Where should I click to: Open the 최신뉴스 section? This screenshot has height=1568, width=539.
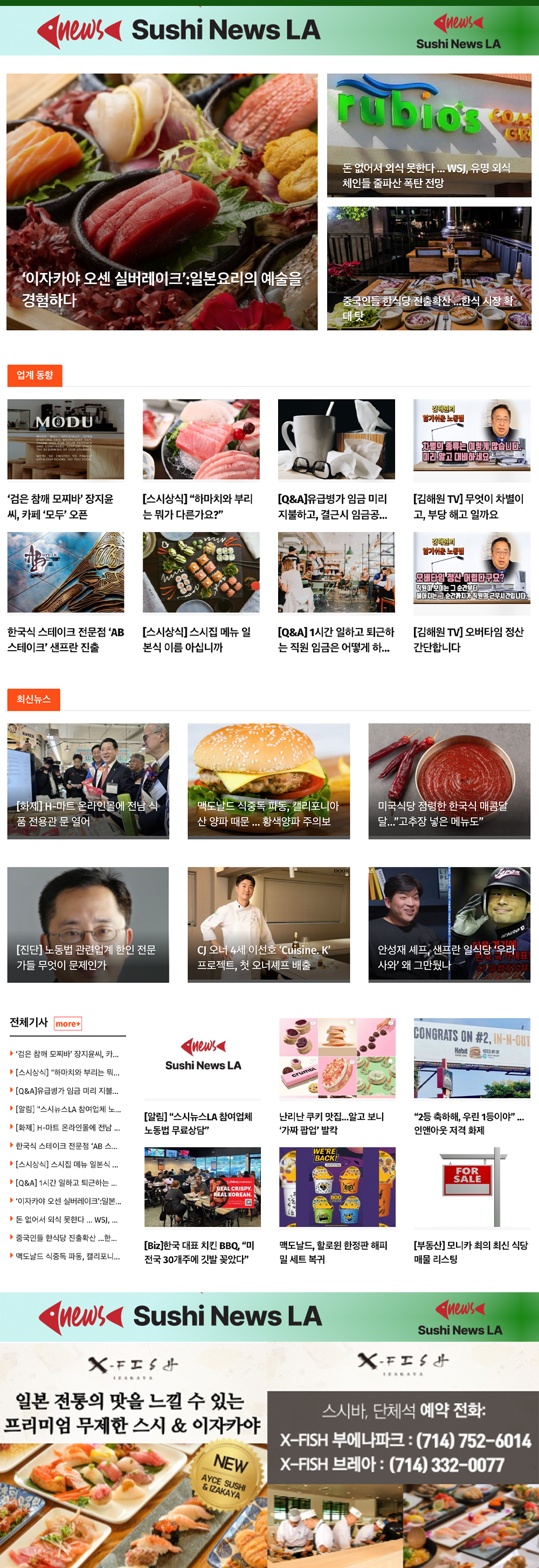pyautogui.click(x=33, y=699)
